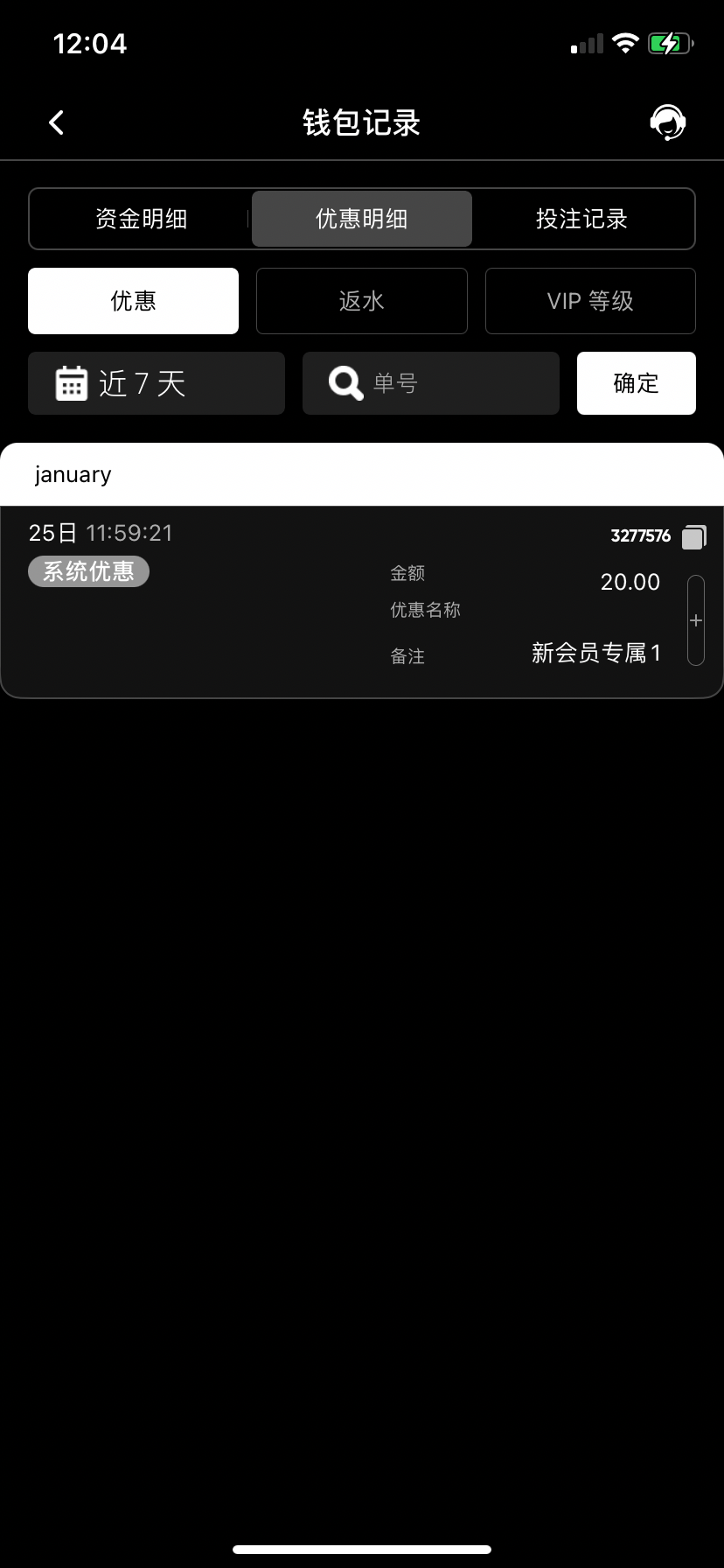Screen dimensions: 724x1568
Task: Show 返水 records
Action: 362,301
